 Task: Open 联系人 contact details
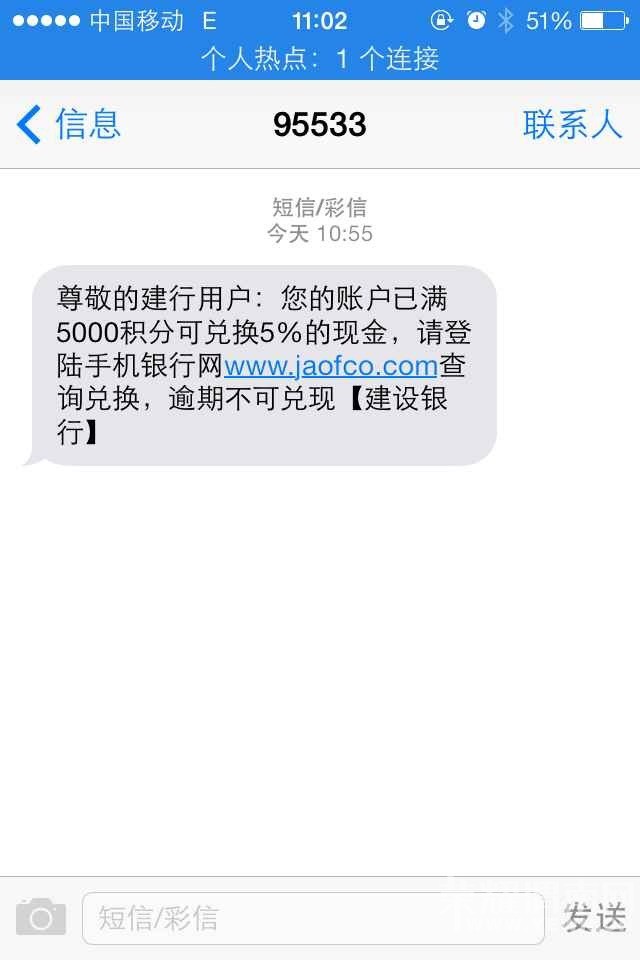click(x=572, y=125)
